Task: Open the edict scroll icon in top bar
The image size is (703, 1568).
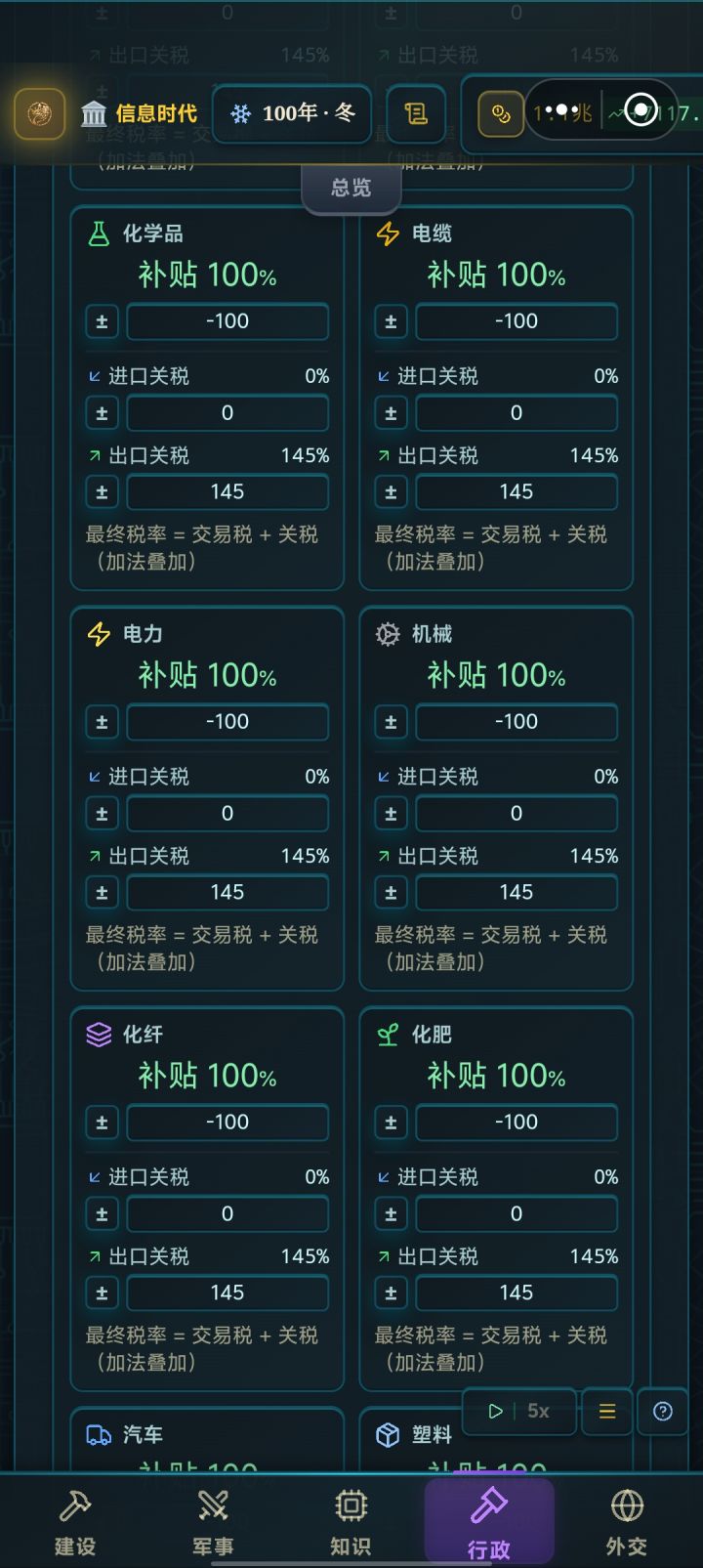Action: [418, 113]
